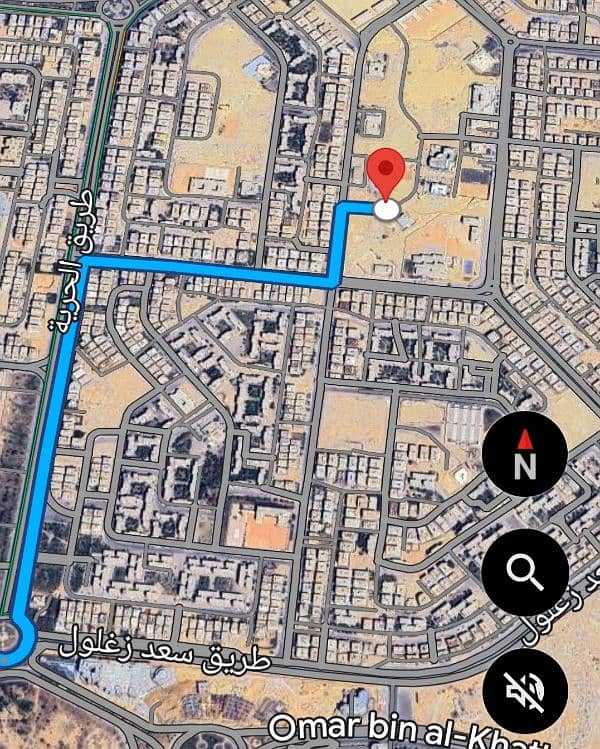Search along the route with the magnifier button
600x749 pixels.
coord(525,572)
